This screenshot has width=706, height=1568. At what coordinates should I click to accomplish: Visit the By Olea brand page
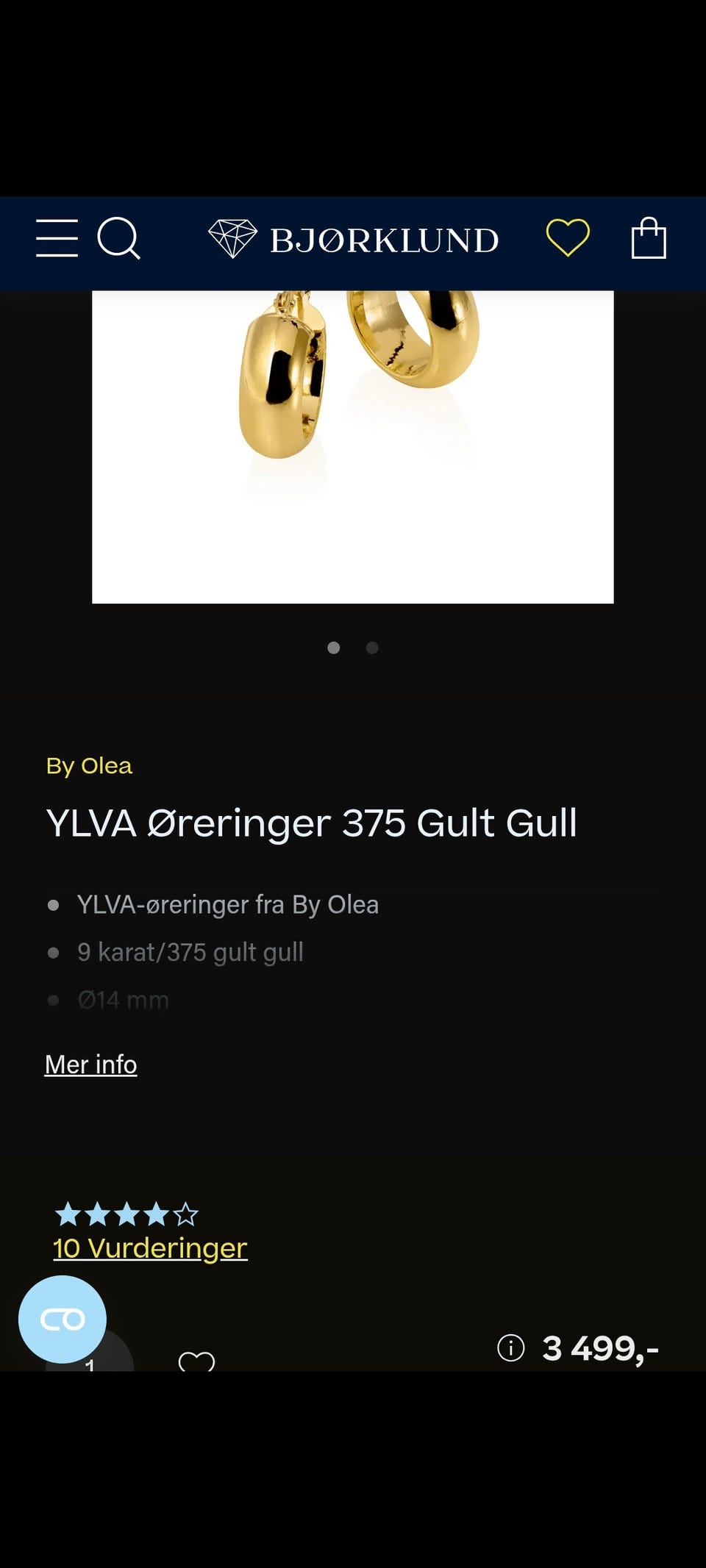pos(89,765)
